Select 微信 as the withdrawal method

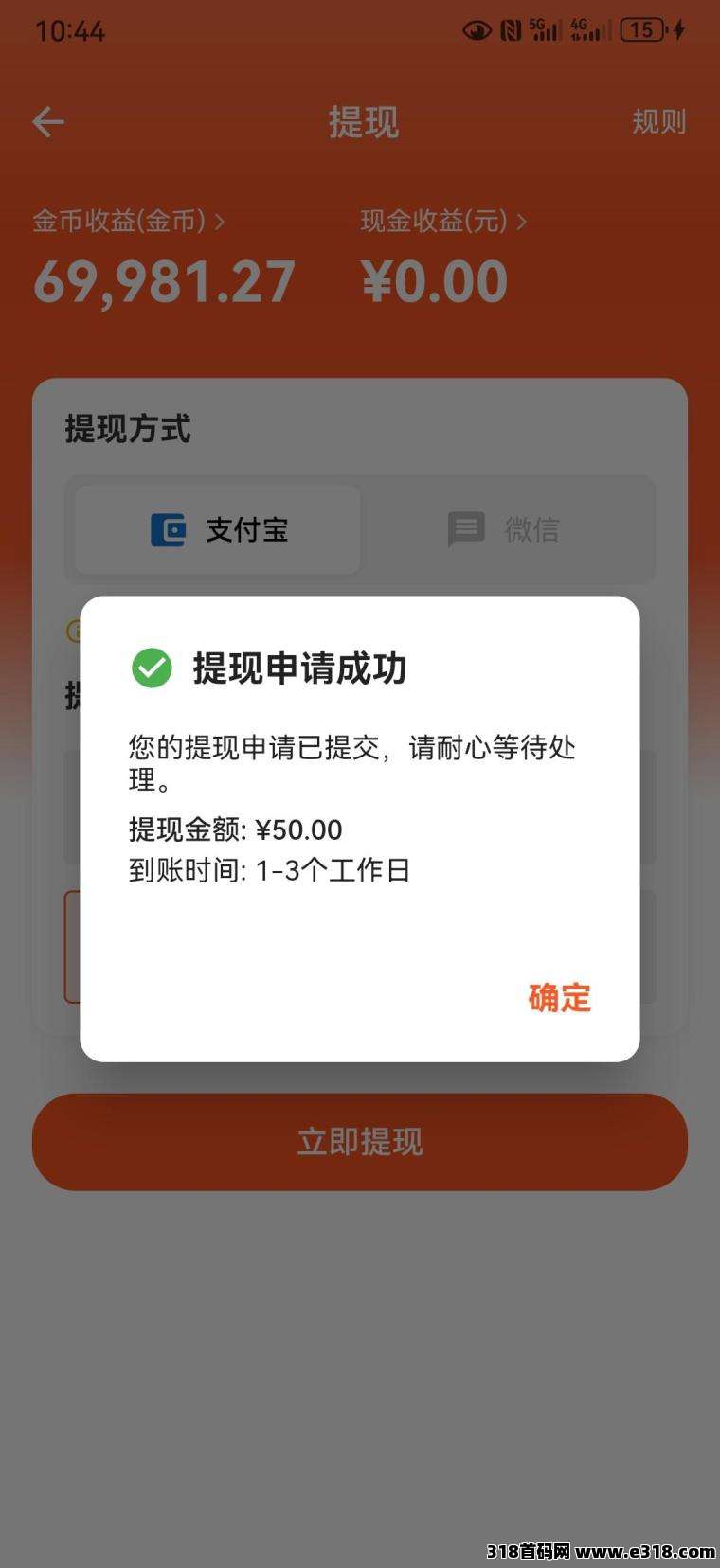pos(503,530)
